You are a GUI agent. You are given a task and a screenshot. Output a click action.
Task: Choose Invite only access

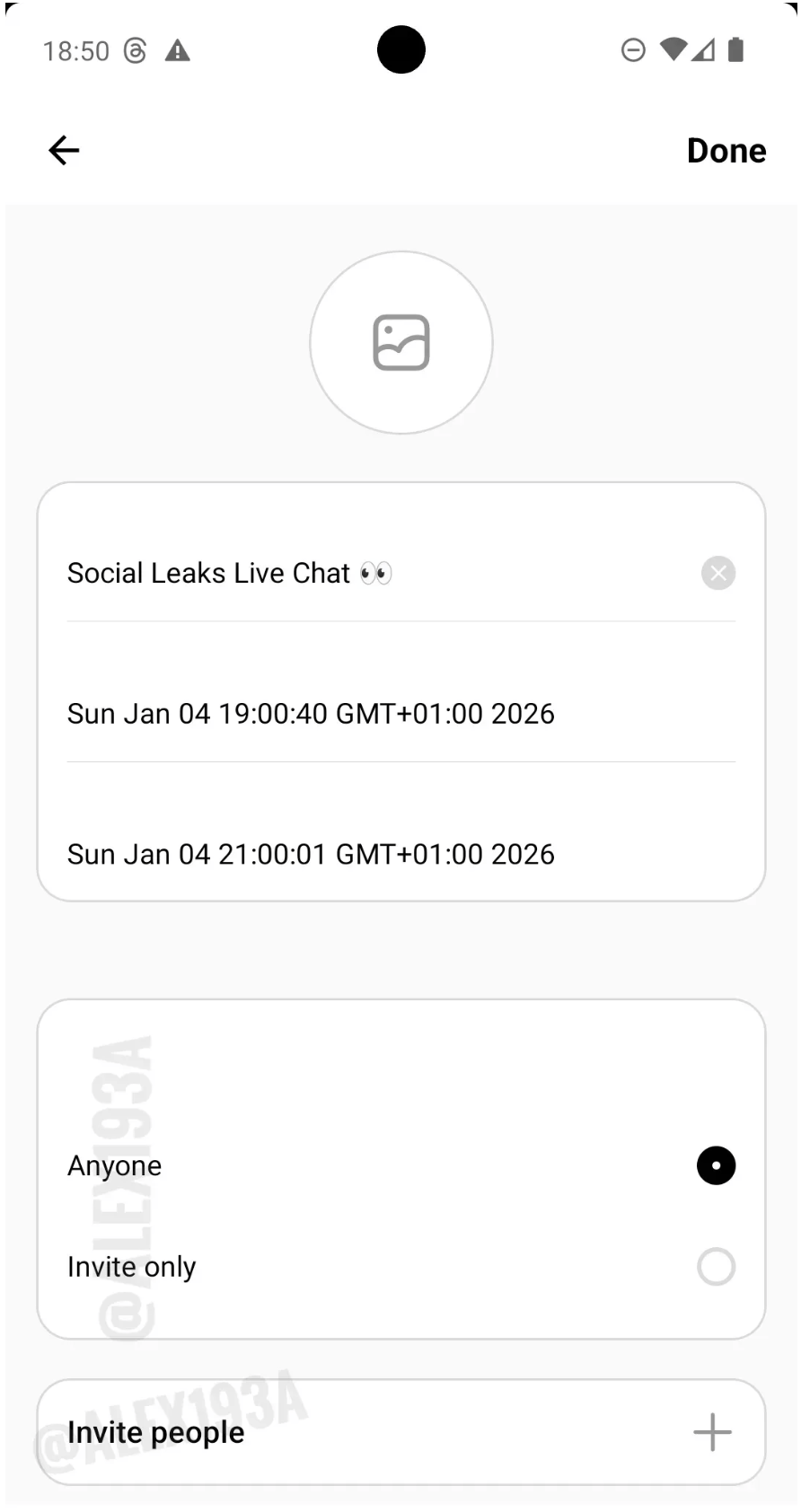coord(716,1267)
